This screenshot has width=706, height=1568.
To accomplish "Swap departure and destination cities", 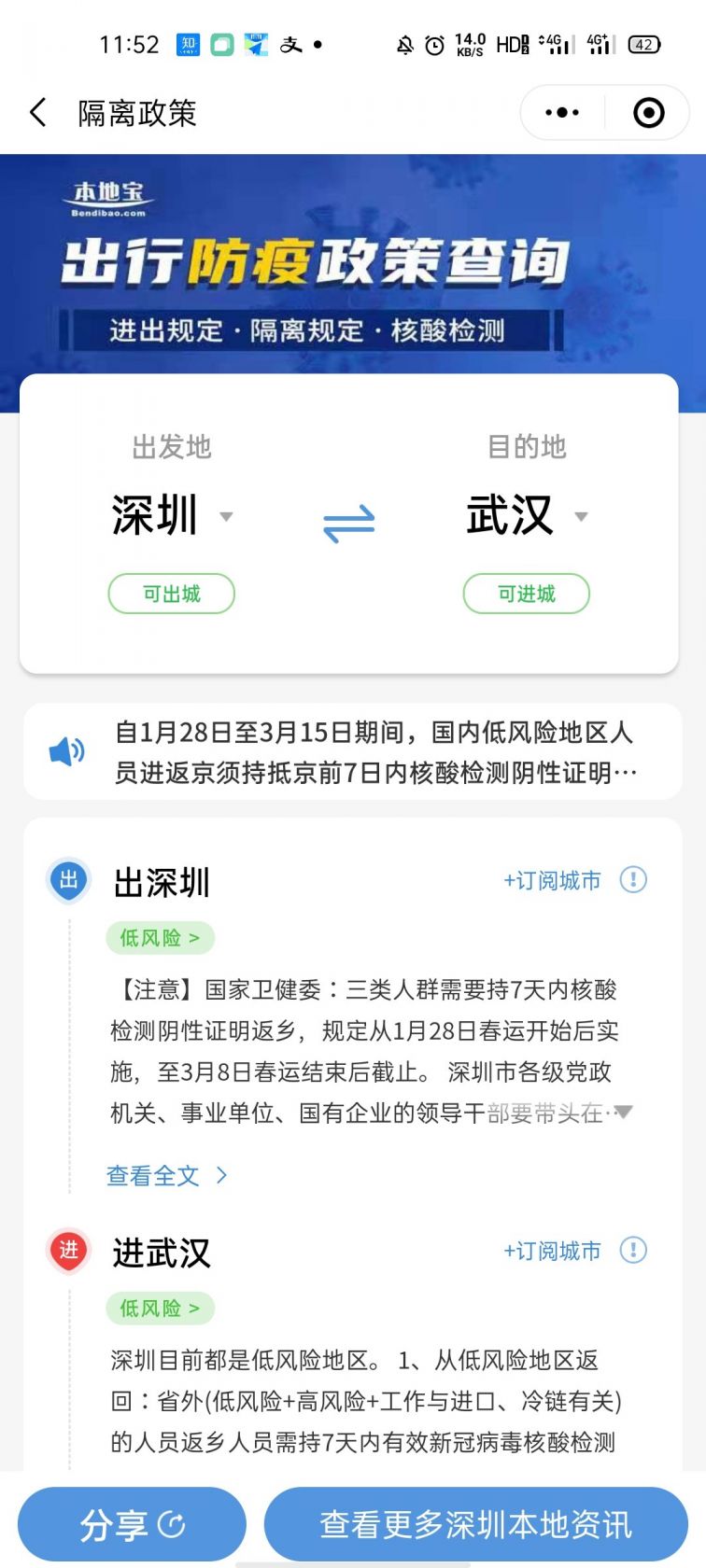I will point(348,524).
